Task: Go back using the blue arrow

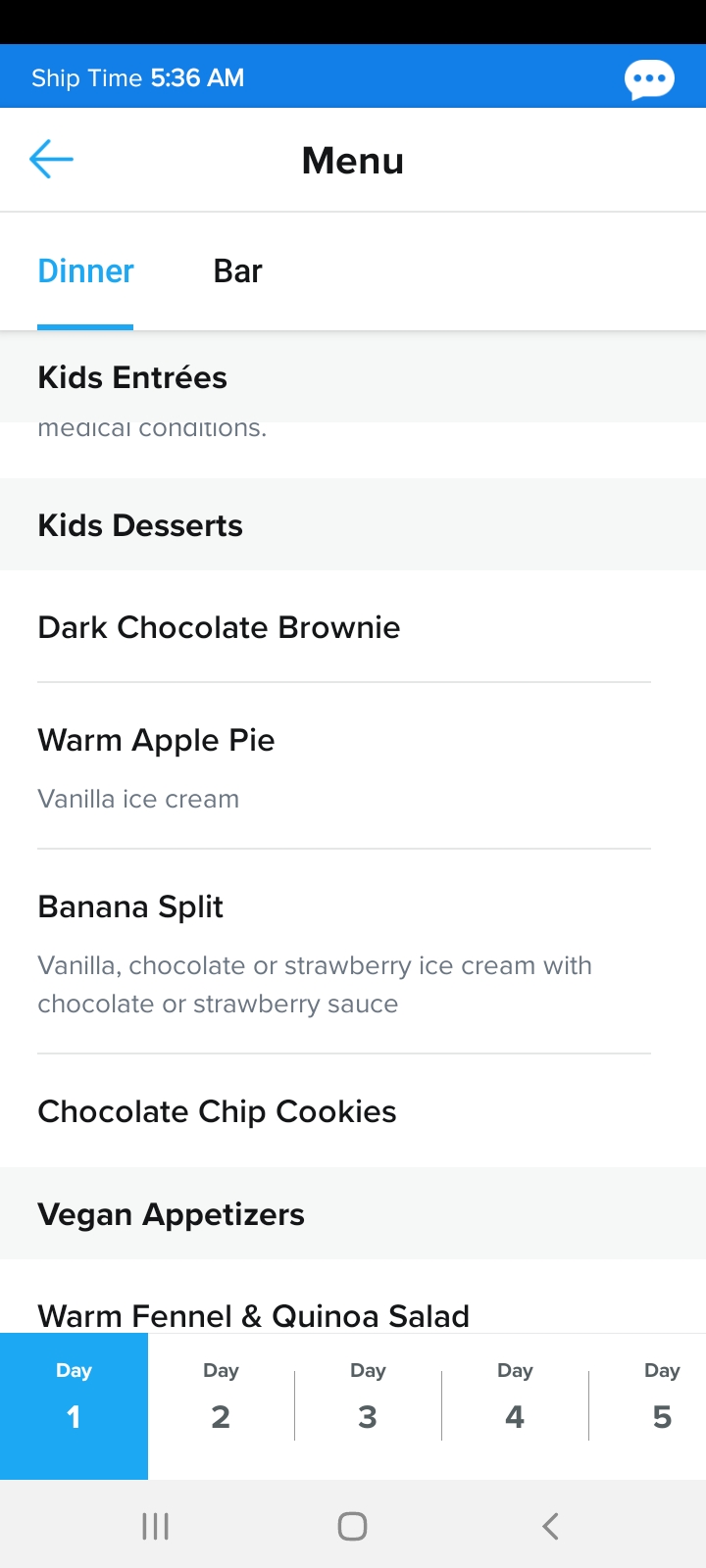Action: (x=52, y=160)
